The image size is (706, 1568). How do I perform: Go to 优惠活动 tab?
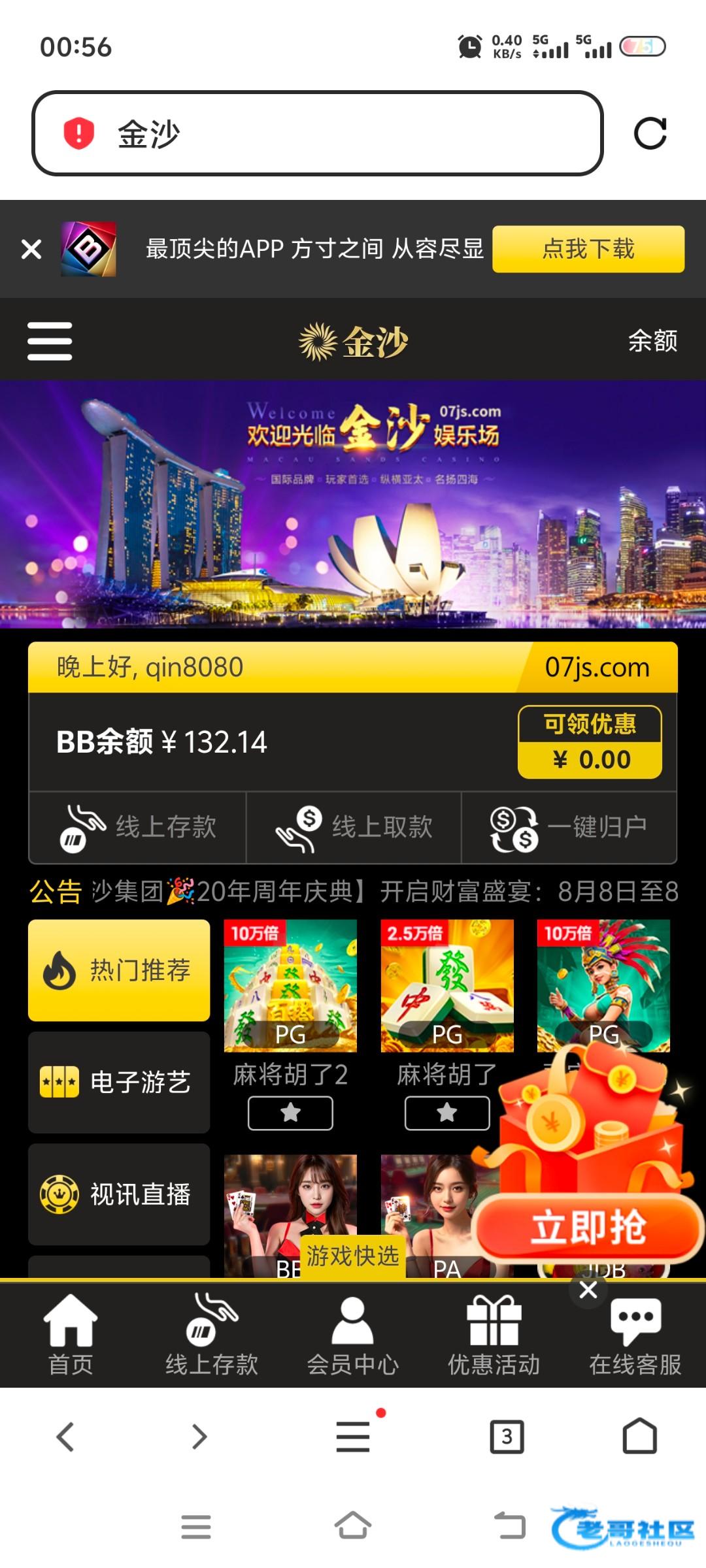[x=494, y=1337]
